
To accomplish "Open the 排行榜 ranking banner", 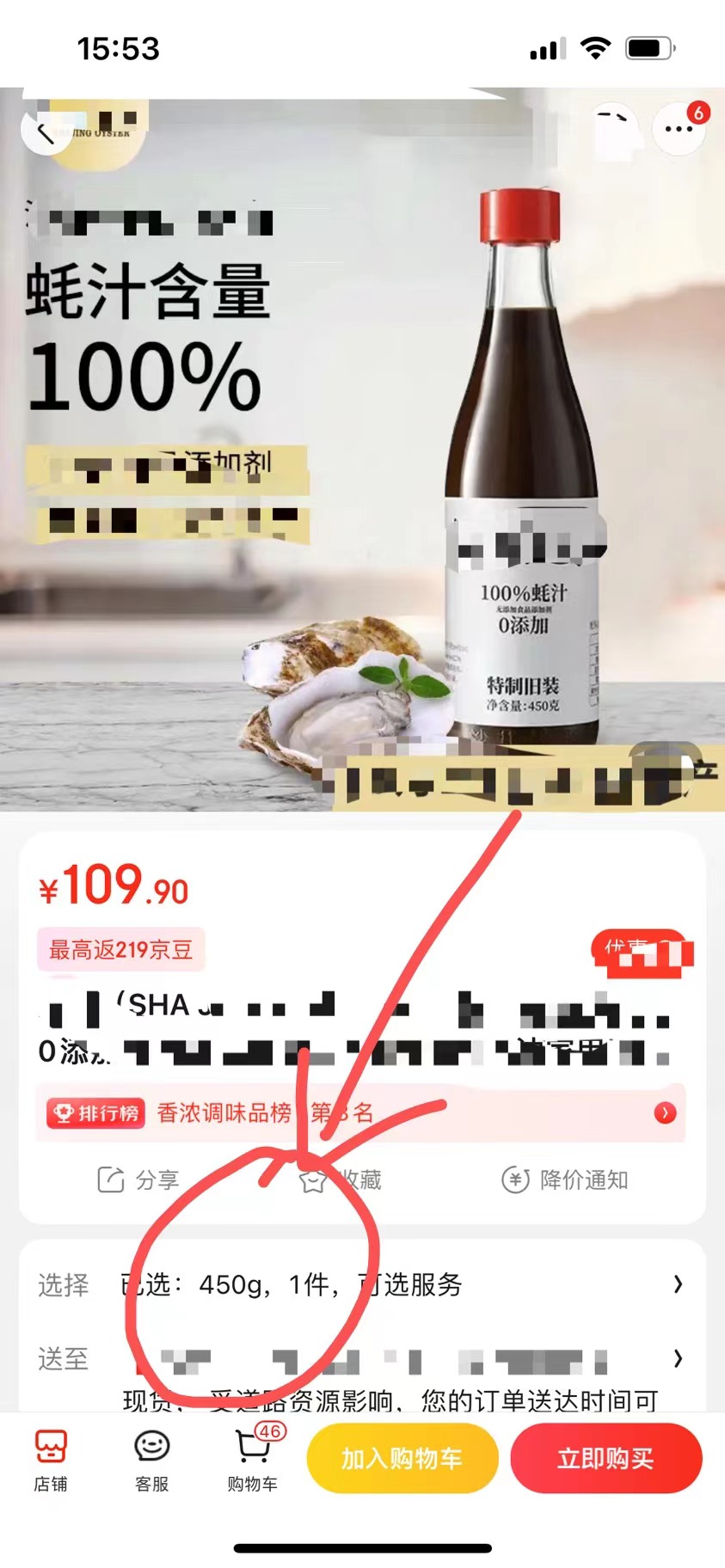I will pos(360,1113).
